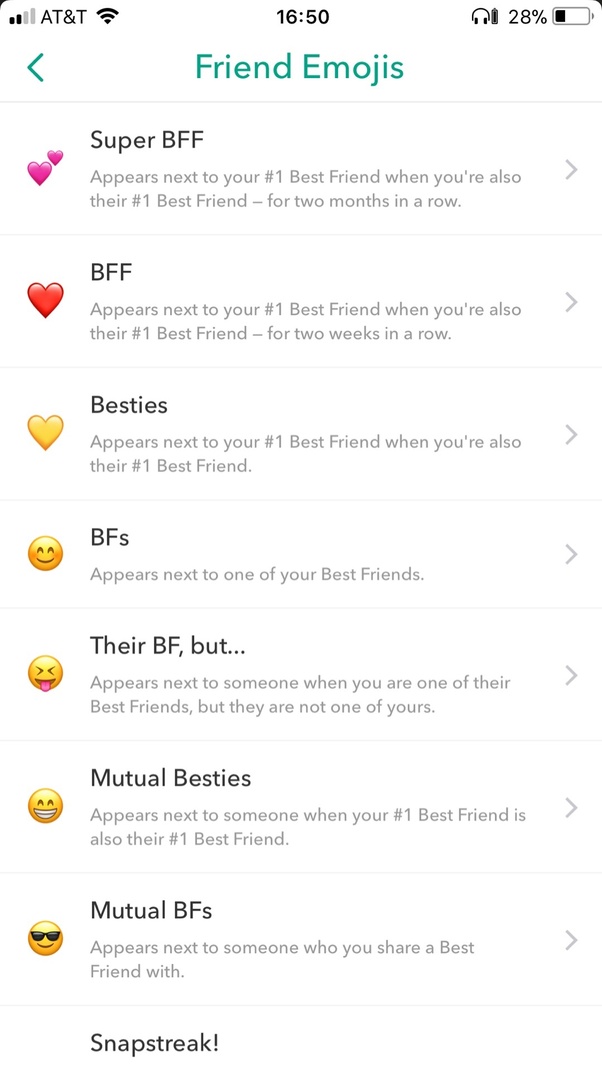Tap the BFs emoji row
Viewport: 602px width, 1071px height.
coord(300,554)
